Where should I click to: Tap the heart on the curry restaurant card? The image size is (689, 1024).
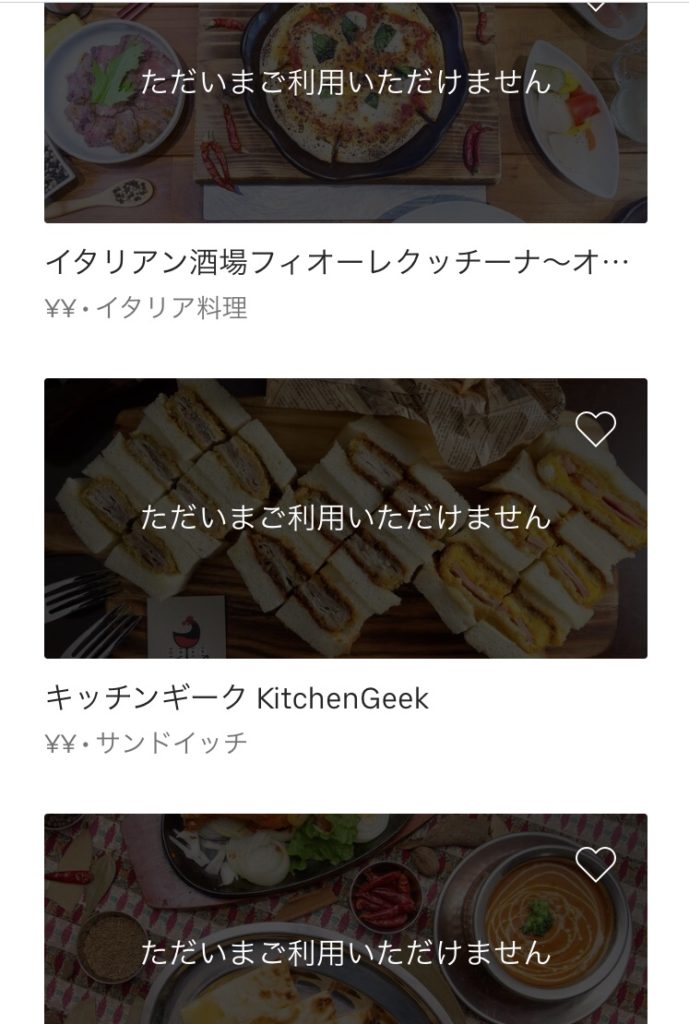(x=595, y=864)
